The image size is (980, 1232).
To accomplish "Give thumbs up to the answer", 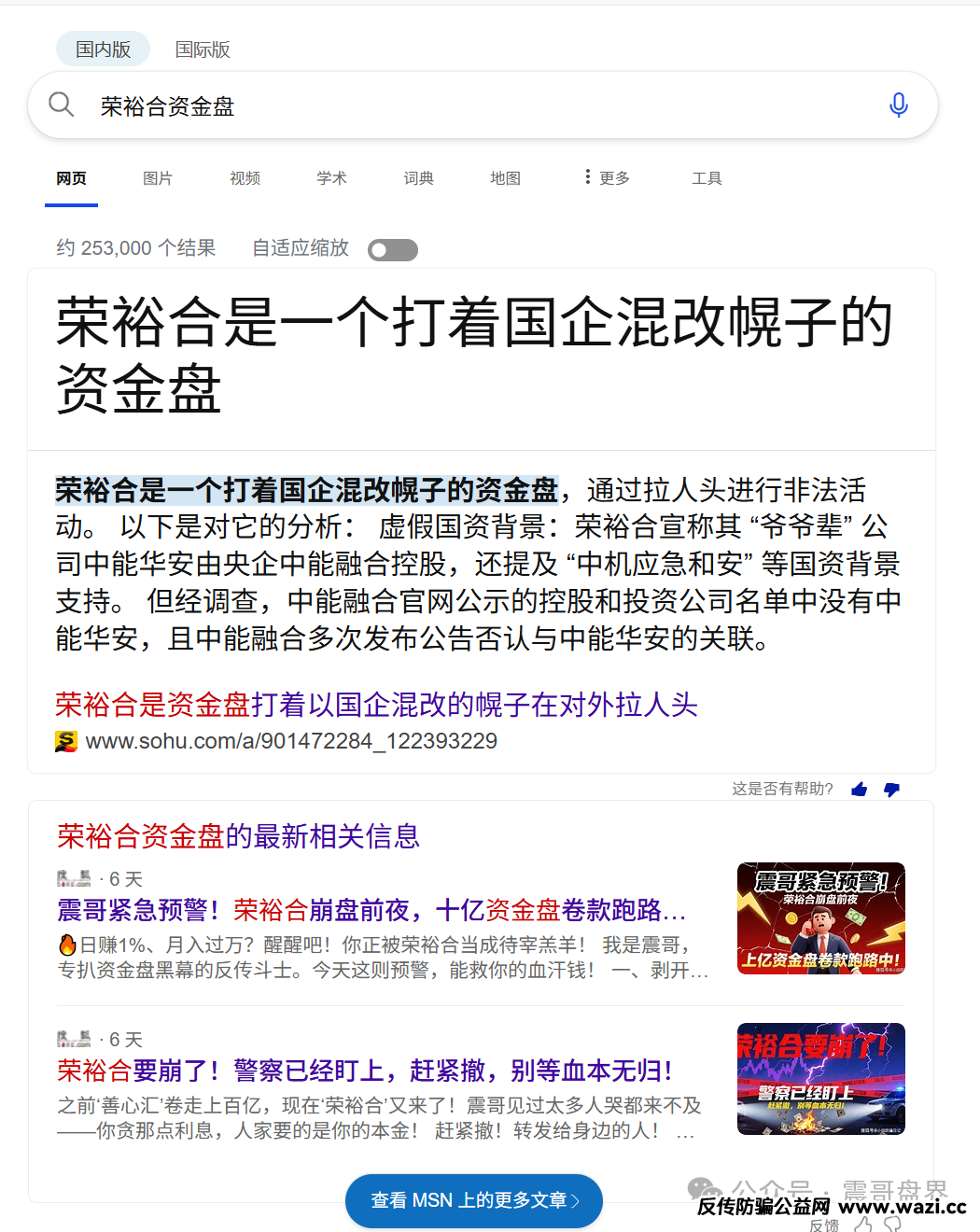I will coord(860,790).
